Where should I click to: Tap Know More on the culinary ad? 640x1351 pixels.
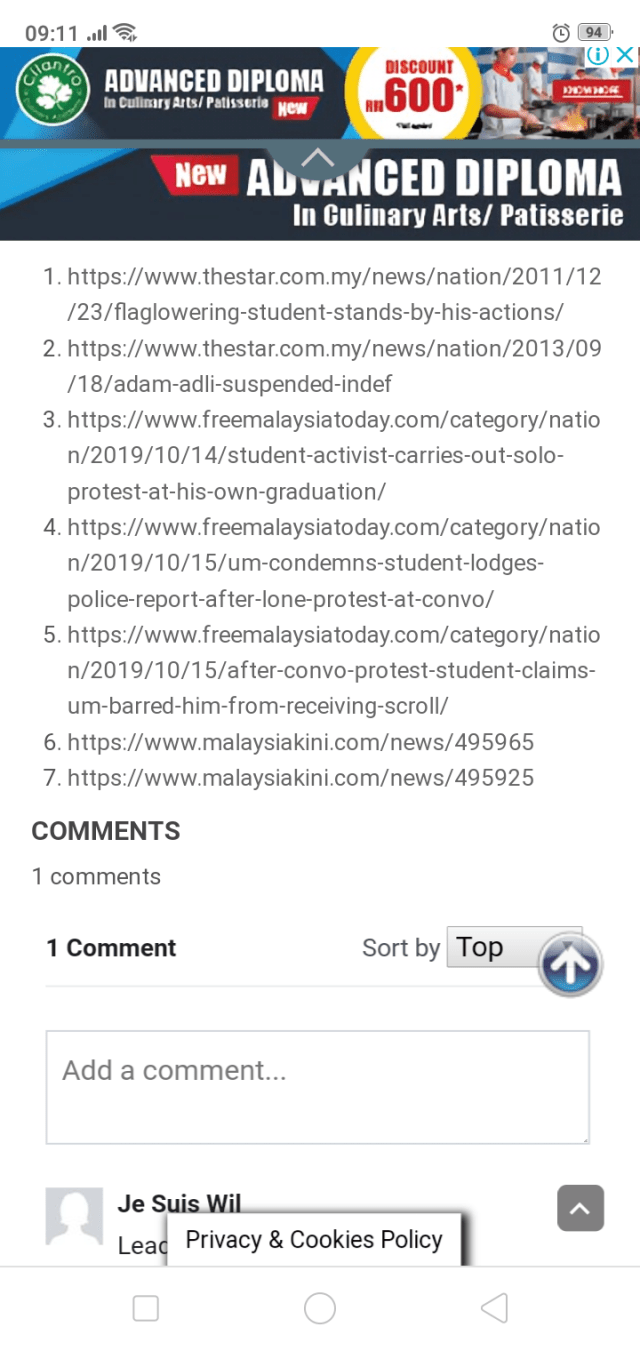pos(591,91)
